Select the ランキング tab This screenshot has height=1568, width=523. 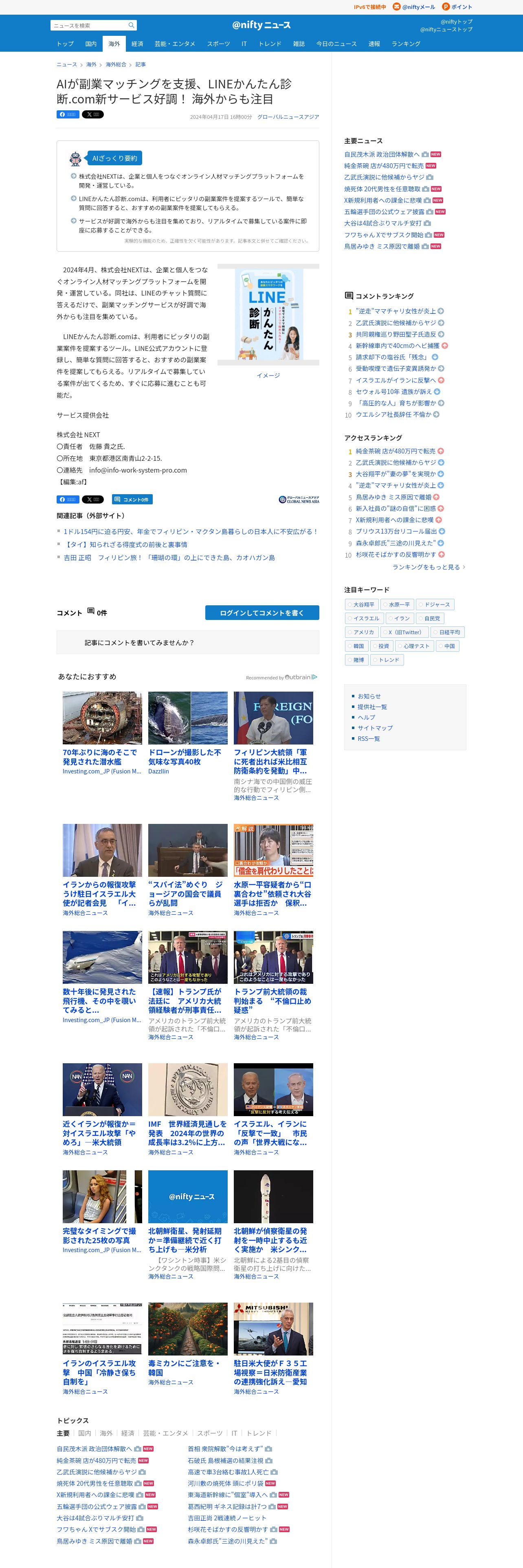(406, 44)
